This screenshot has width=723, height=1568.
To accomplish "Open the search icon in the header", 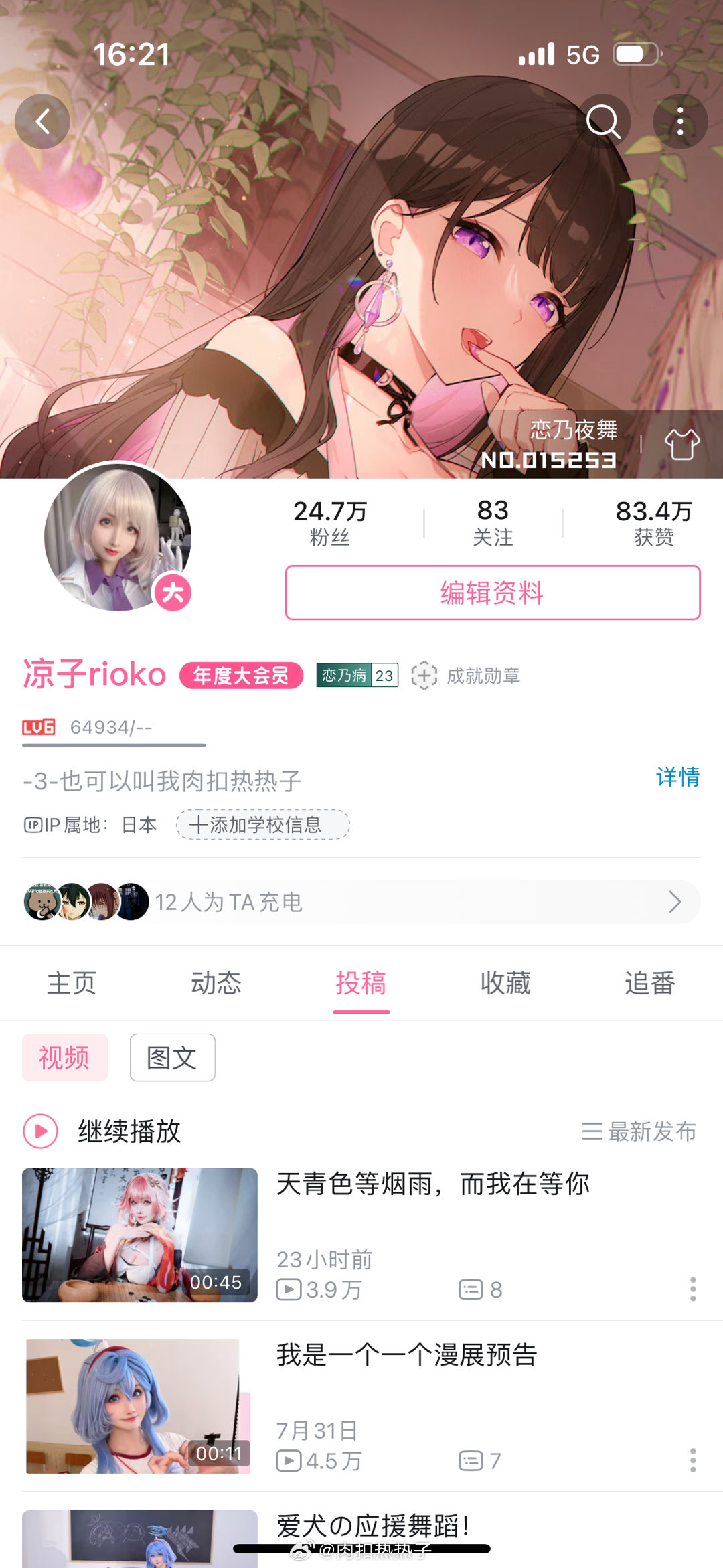I will tap(603, 121).
